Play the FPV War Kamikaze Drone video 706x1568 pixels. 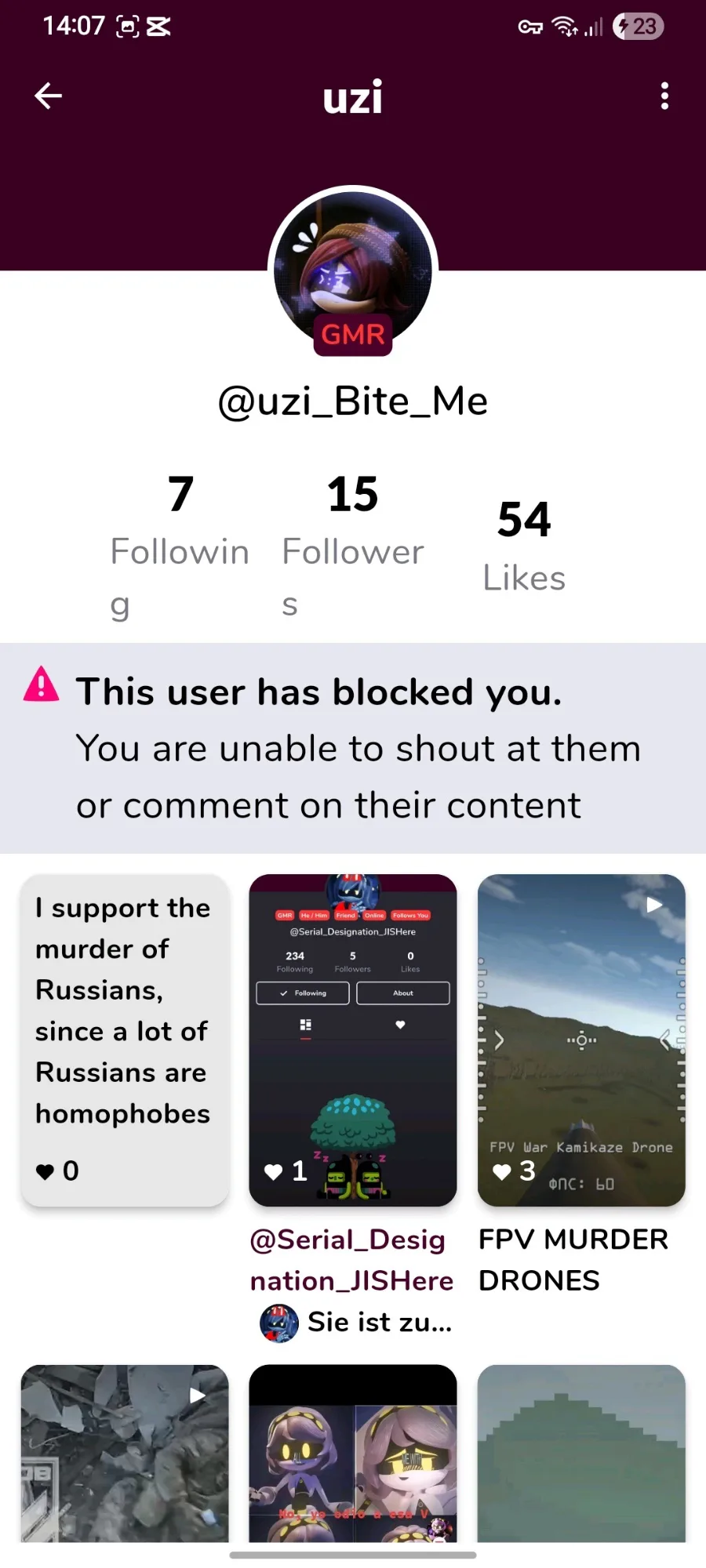coord(581,1040)
